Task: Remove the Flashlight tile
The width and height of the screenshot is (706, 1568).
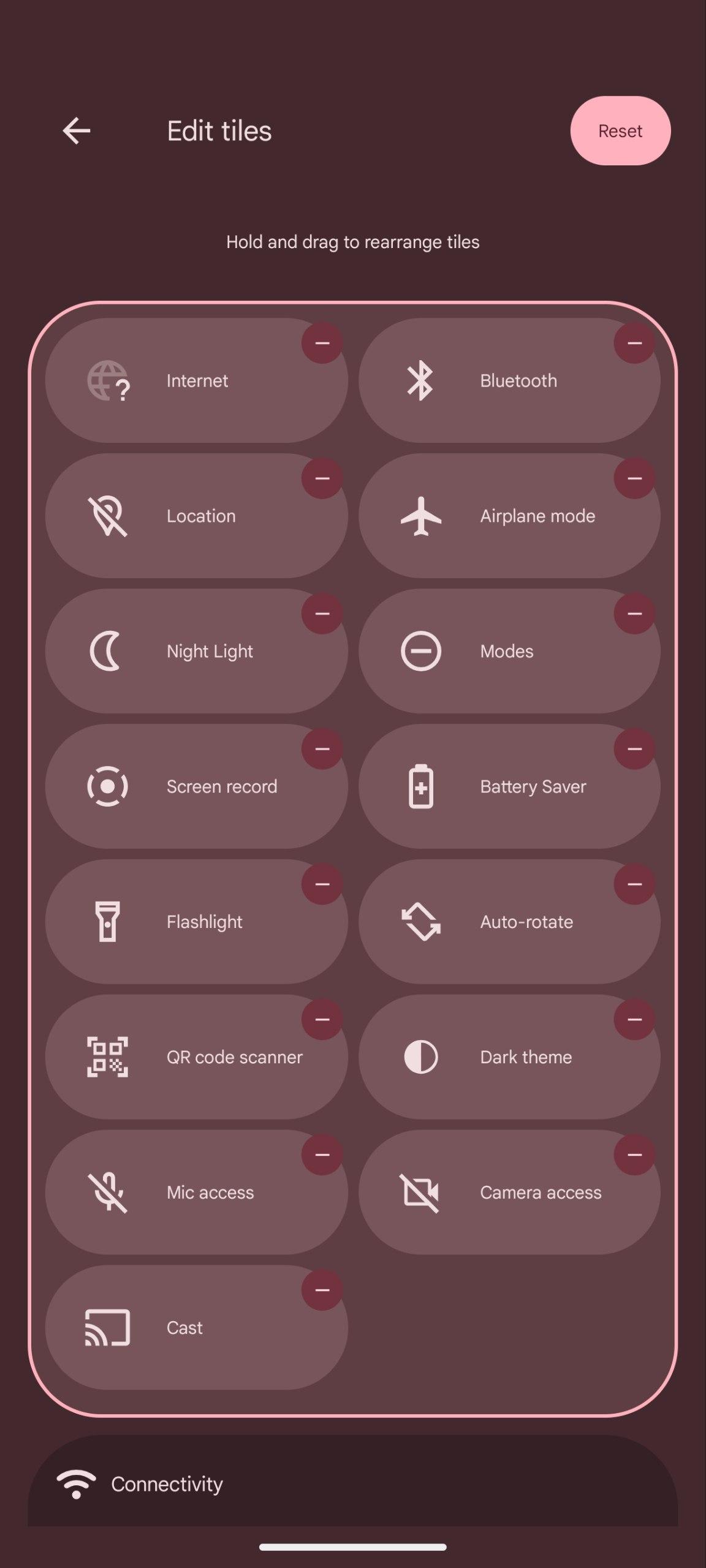Action: [322, 884]
